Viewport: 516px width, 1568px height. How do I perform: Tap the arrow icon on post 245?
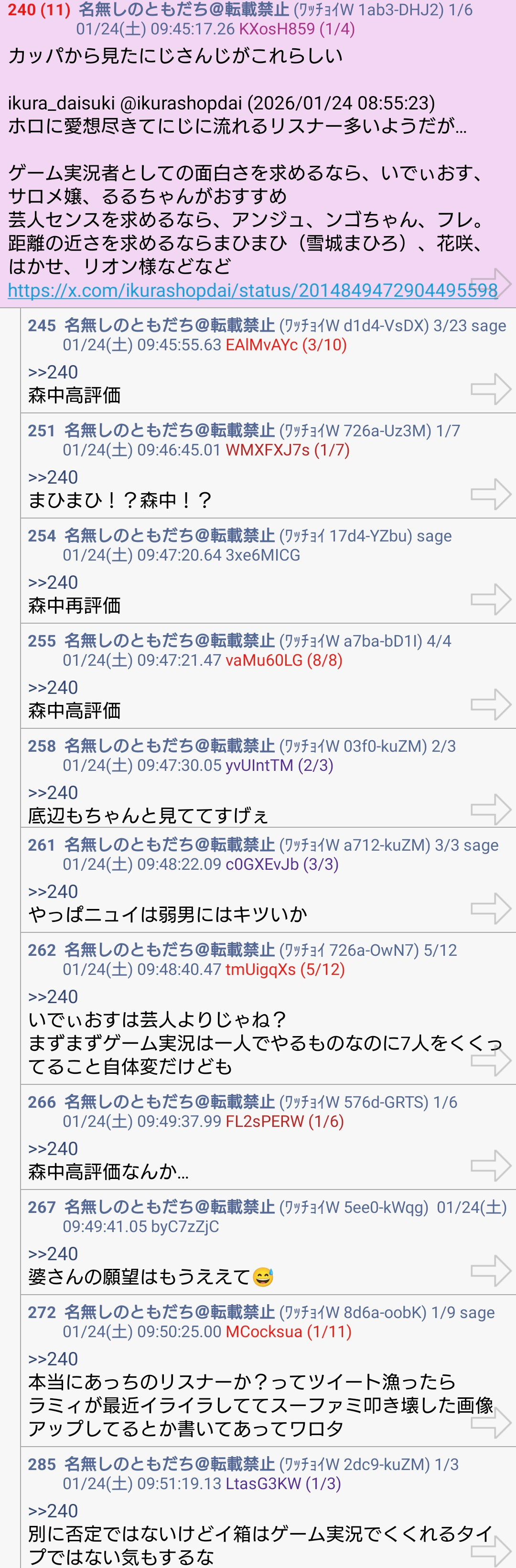pyautogui.click(x=491, y=389)
